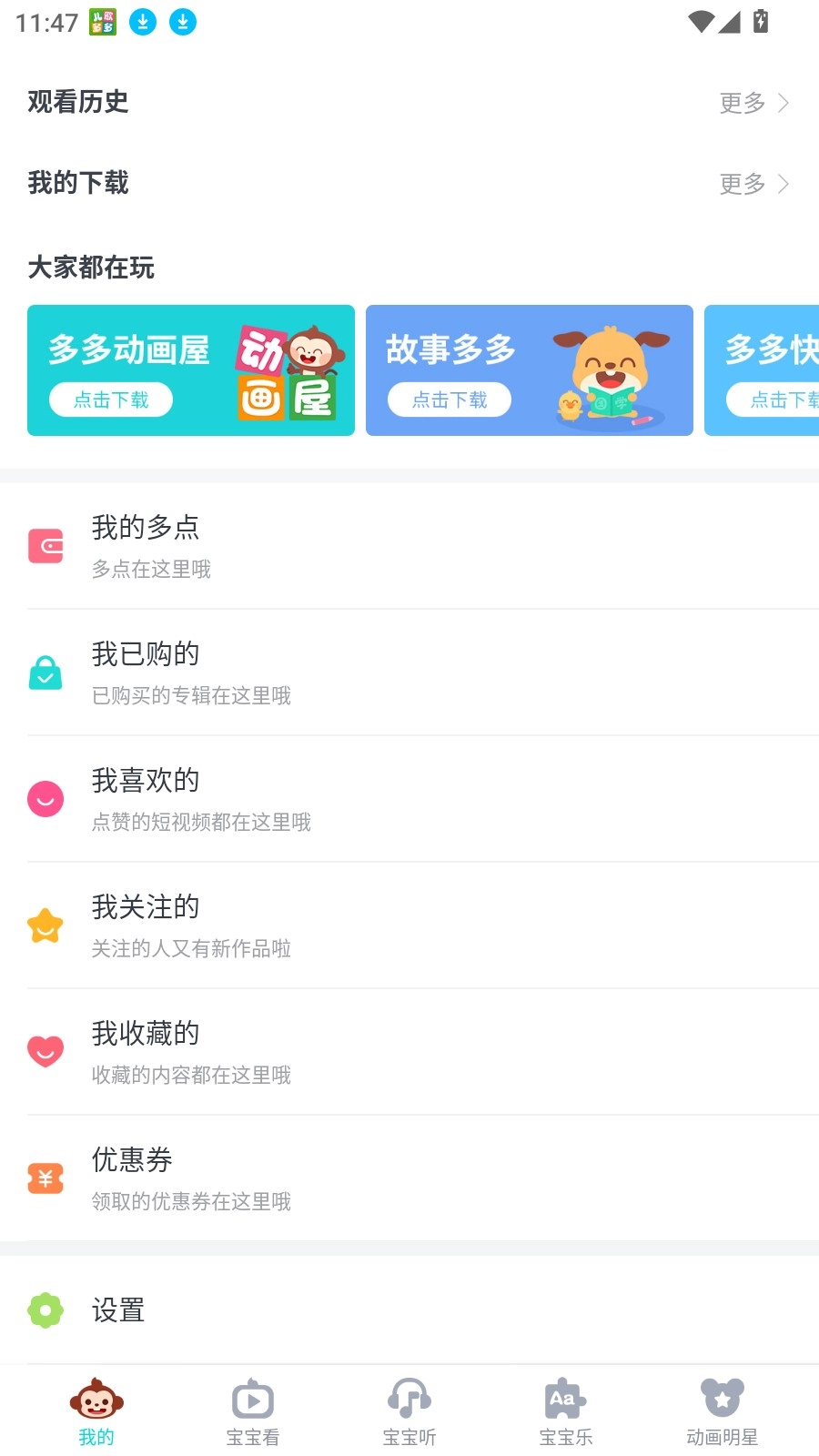819x1456 pixels.
Task: Open 更多 for 观看历史
Action: click(753, 103)
